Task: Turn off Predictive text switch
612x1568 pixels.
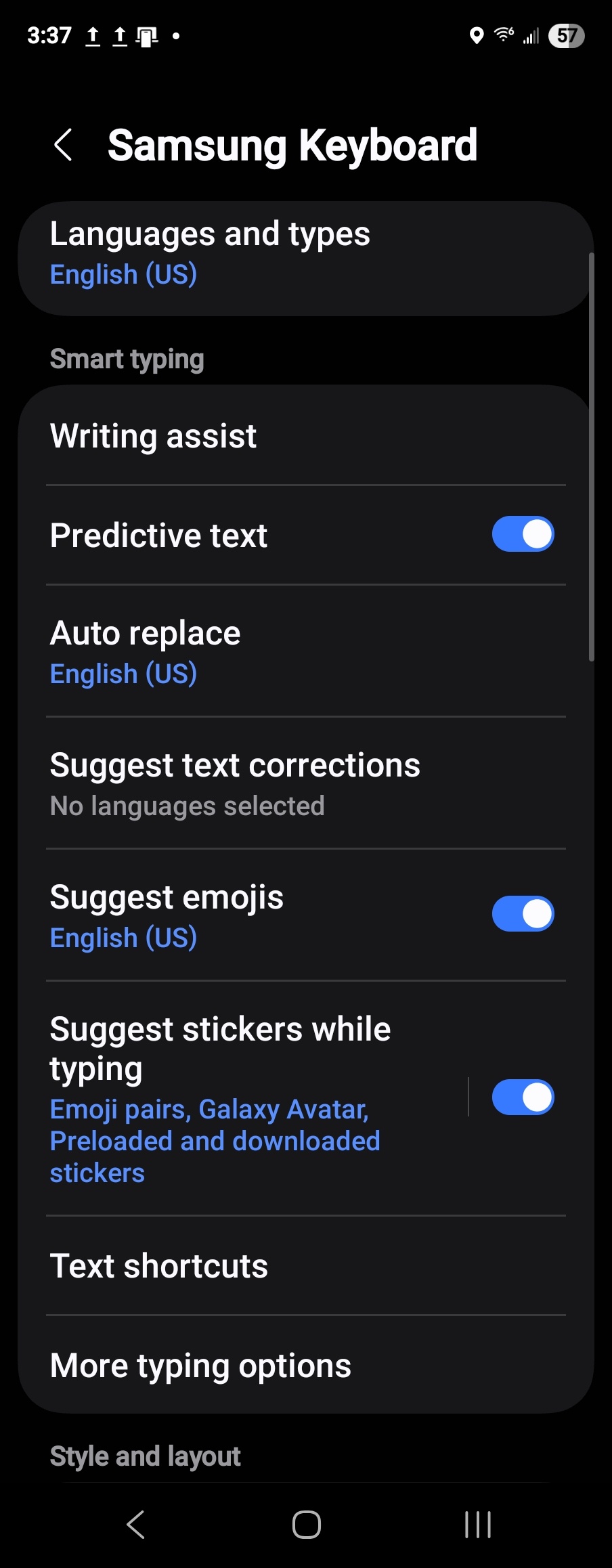Action: 523,535
